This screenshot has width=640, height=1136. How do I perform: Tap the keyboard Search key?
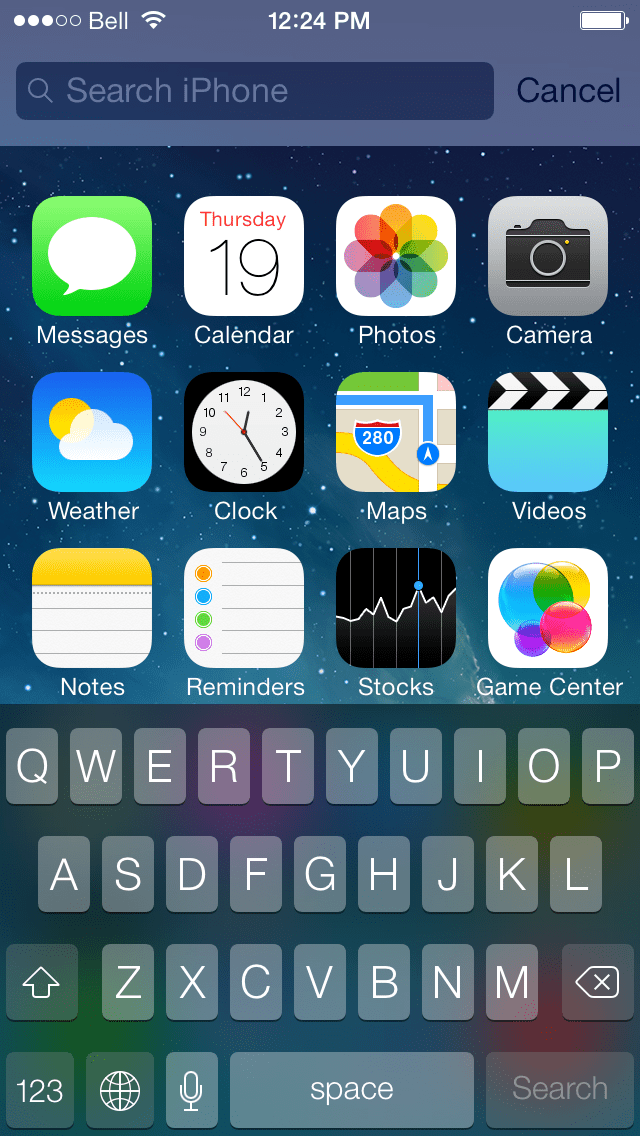click(560, 1090)
